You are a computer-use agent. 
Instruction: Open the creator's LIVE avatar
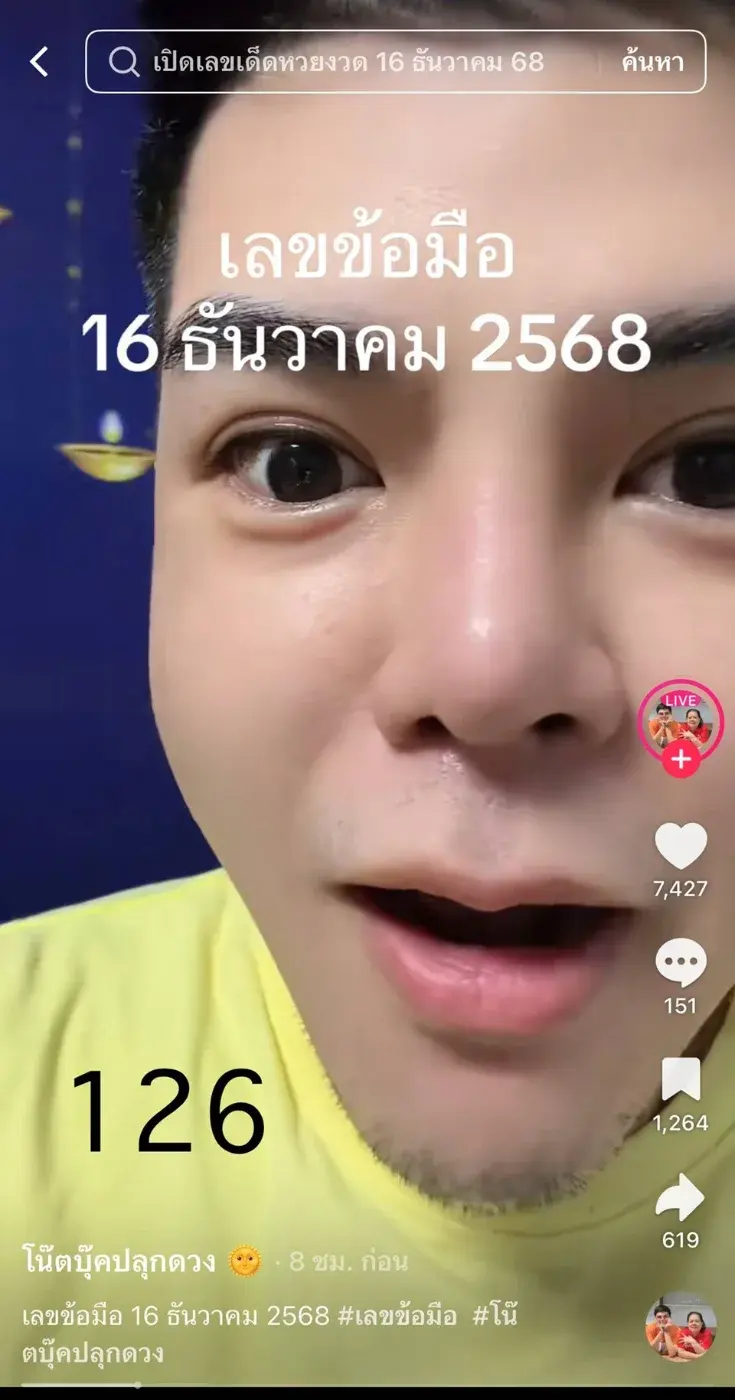[x=680, y=720]
